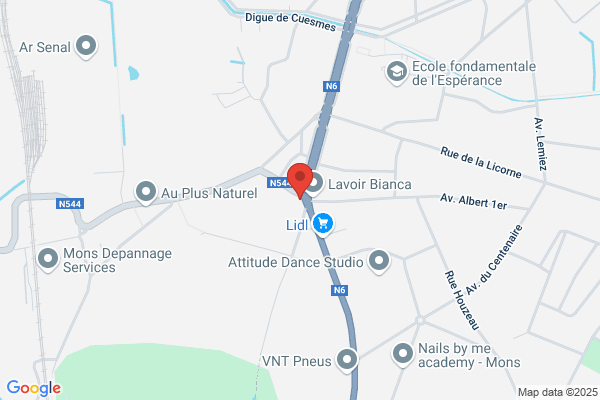This screenshot has width=600, height=400.
Task: Open Ecole fondamentale de l'Espérance marker
Action: [396, 73]
